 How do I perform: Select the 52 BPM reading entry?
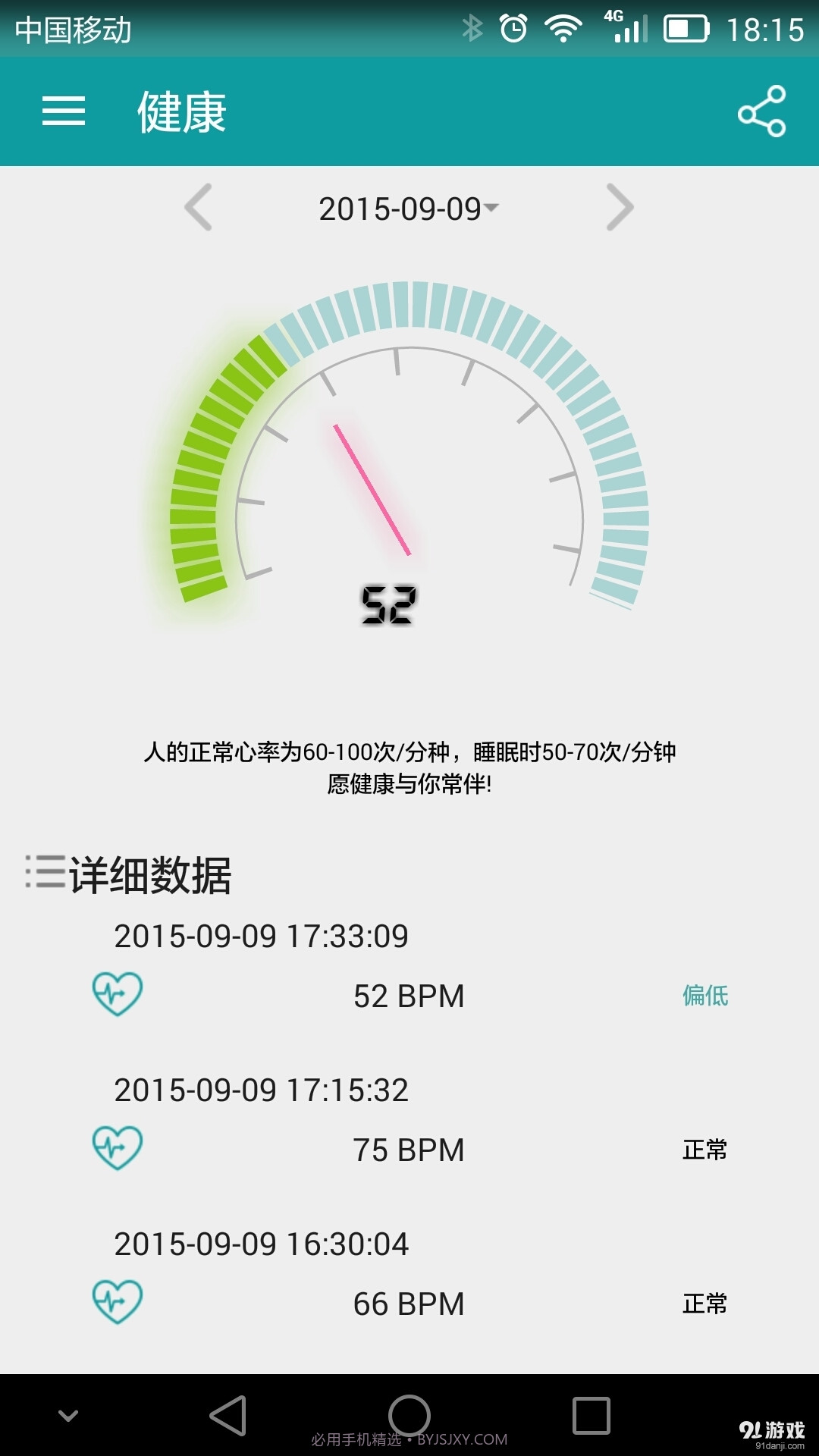[x=409, y=993]
